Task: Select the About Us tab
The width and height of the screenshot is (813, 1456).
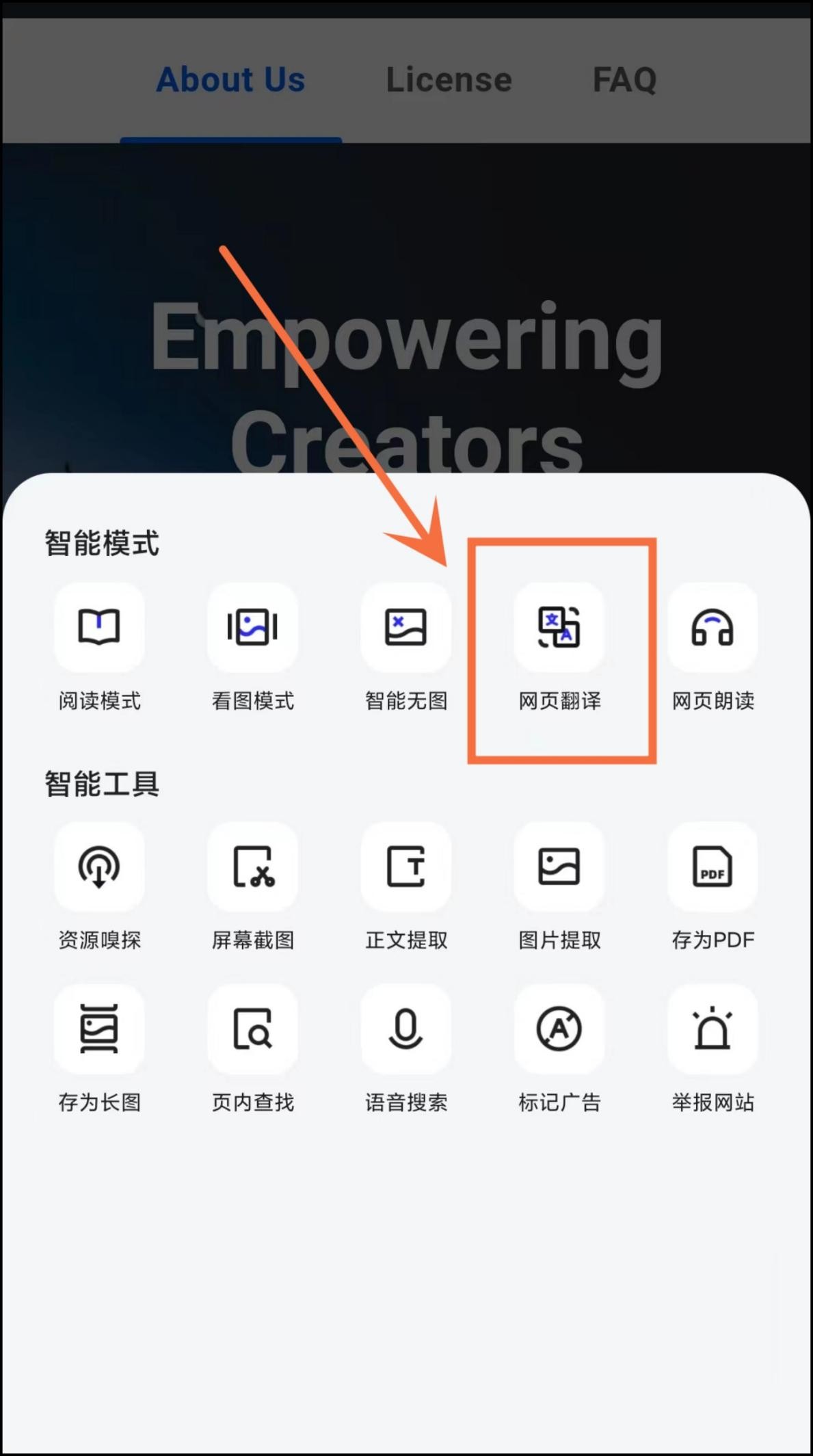Action: (x=230, y=79)
